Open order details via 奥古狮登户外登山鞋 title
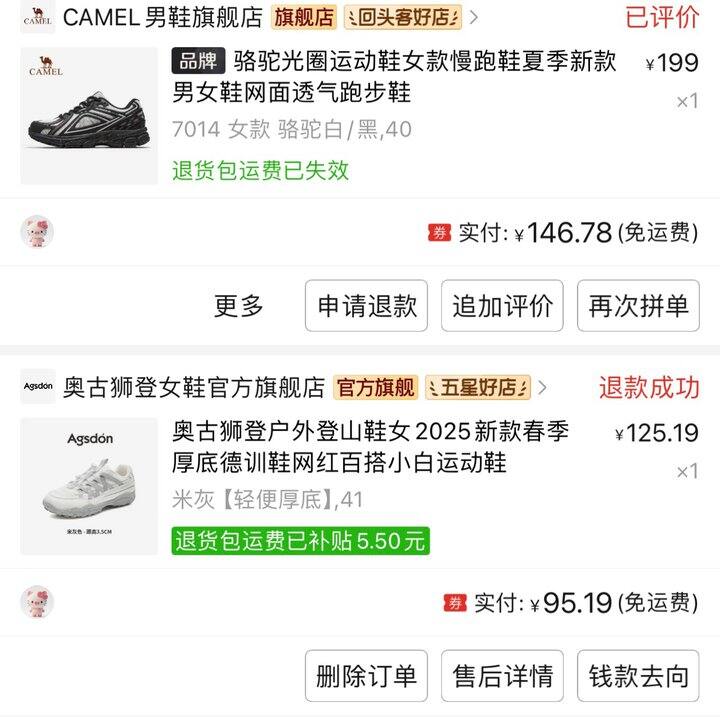The image size is (720, 717). (370, 446)
